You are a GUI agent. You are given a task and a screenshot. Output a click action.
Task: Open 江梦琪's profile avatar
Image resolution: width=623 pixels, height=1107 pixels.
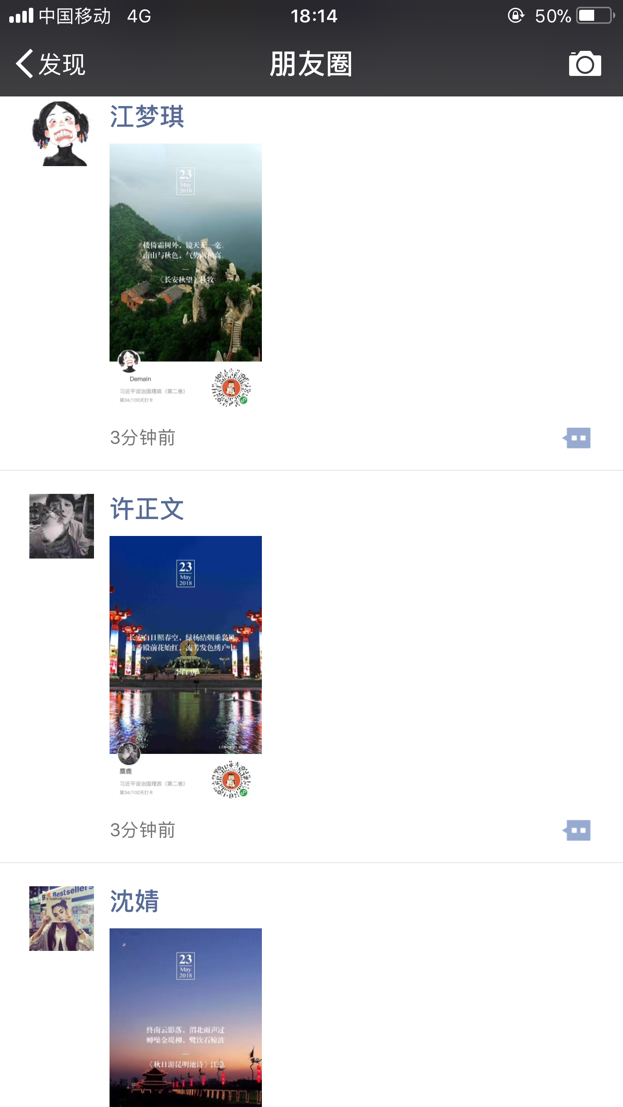click(x=61, y=134)
